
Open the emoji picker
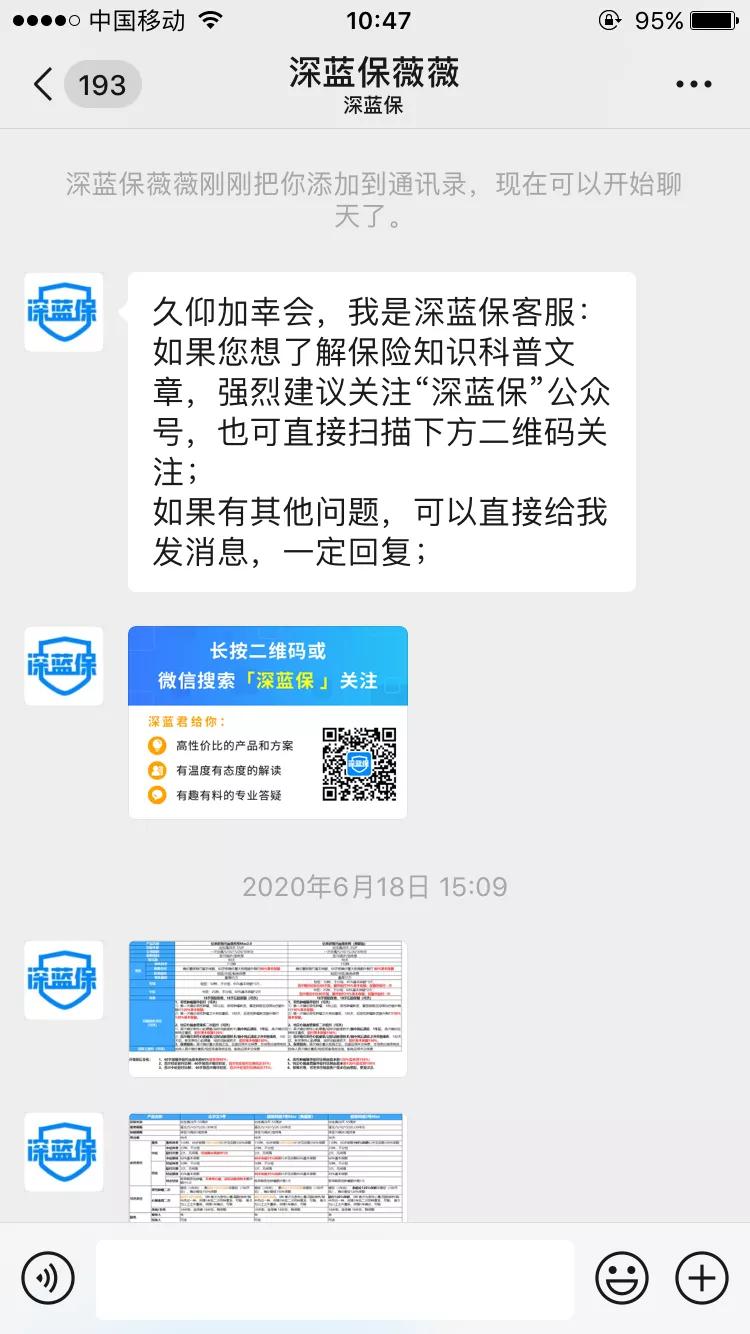621,1277
